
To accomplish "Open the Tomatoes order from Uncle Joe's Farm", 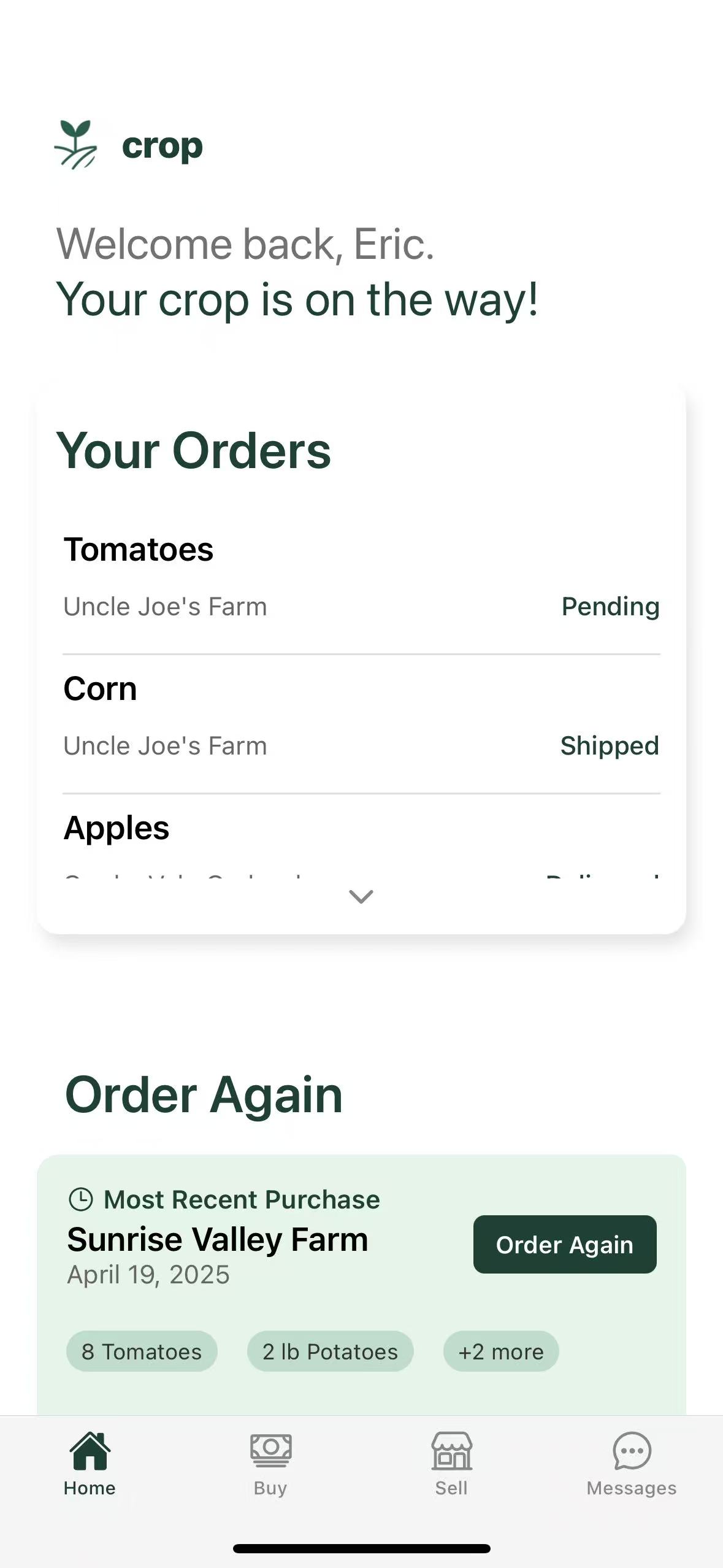I will pos(361,577).
